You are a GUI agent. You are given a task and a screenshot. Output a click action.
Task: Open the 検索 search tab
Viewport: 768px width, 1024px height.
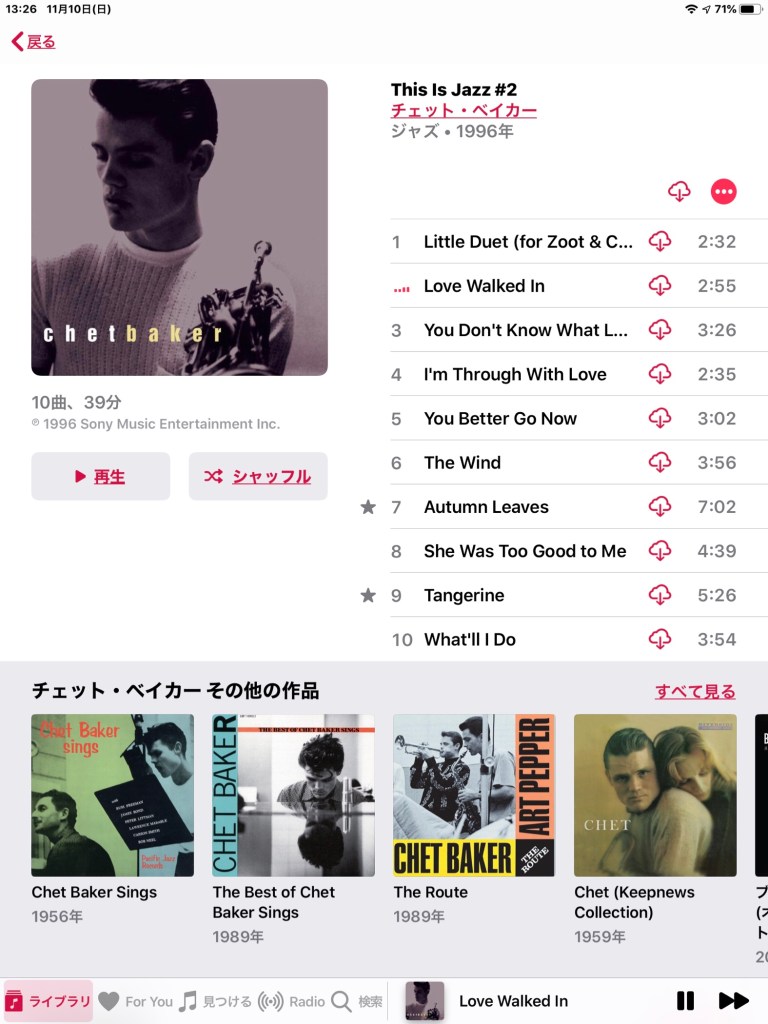point(357,1001)
